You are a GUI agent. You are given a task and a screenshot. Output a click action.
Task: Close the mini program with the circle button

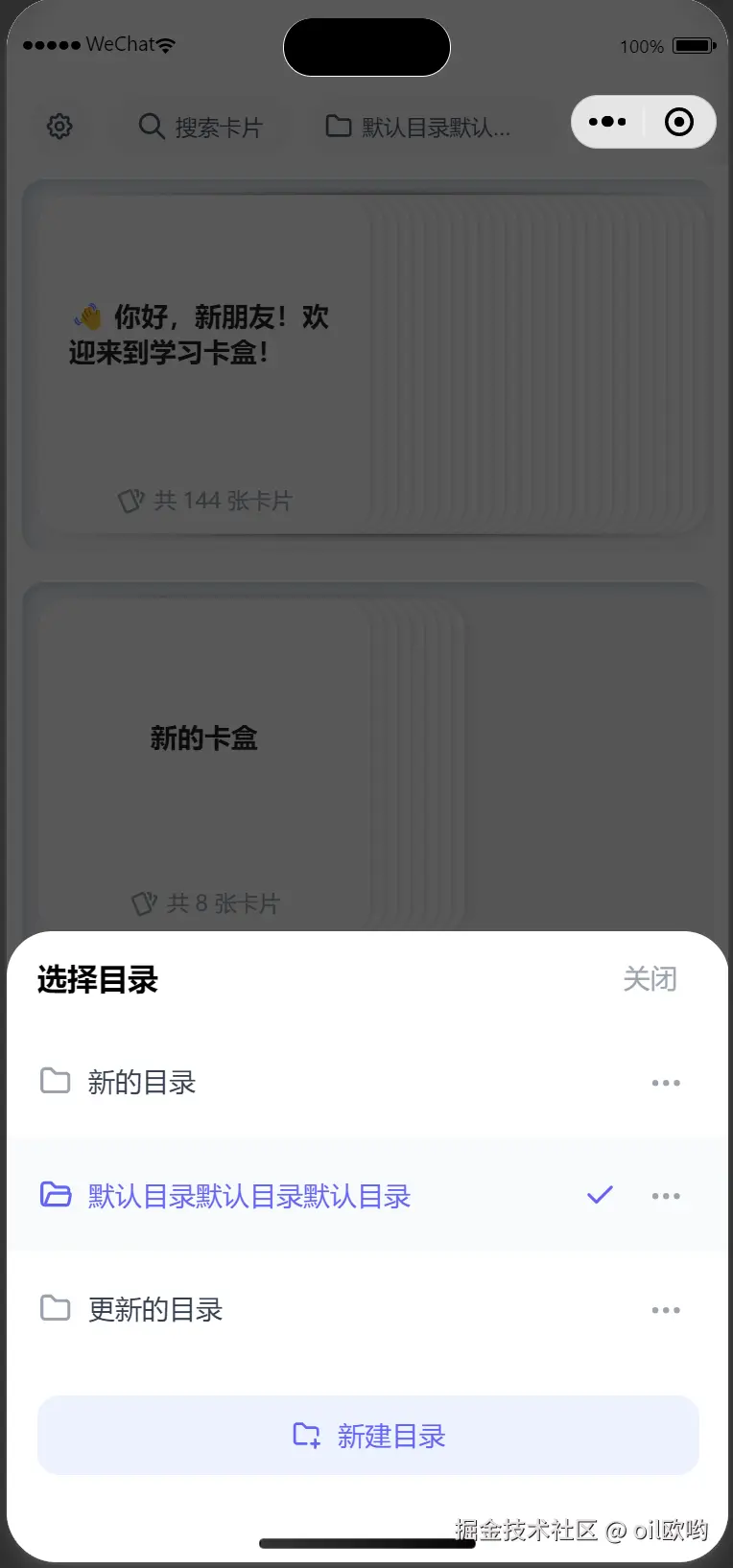click(679, 122)
